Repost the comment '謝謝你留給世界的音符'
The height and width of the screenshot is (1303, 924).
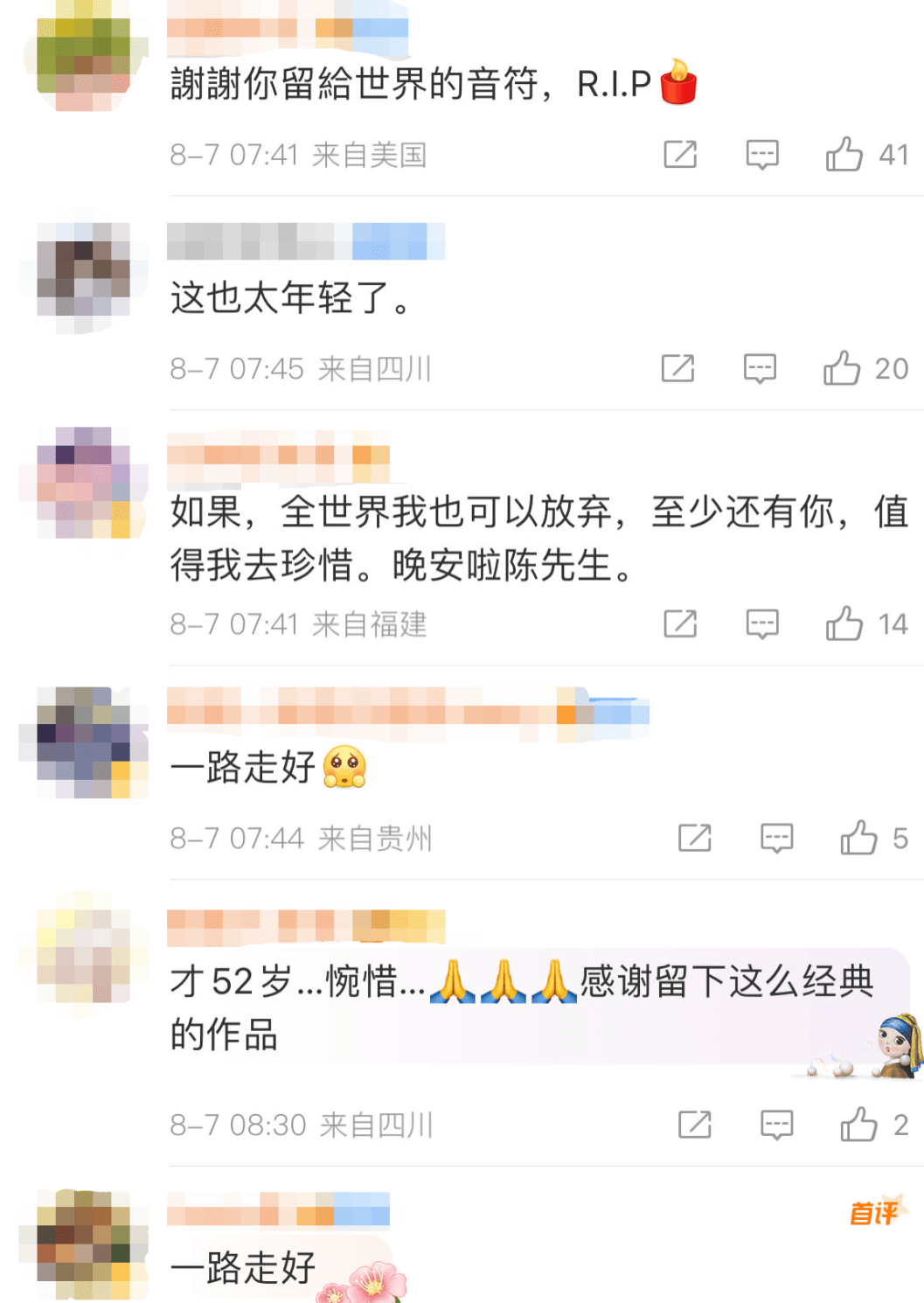(680, 155)
